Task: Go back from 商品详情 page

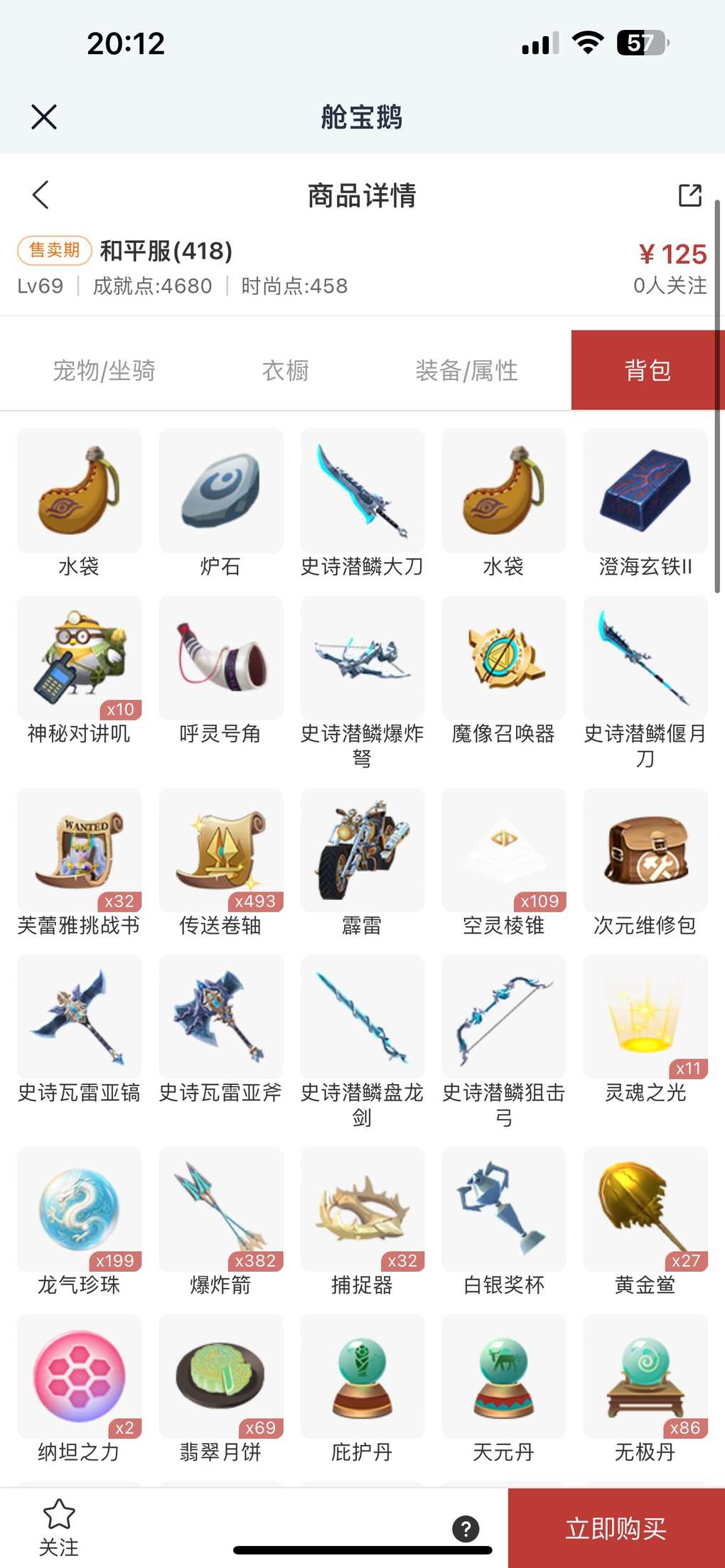Action: [41, 195]
